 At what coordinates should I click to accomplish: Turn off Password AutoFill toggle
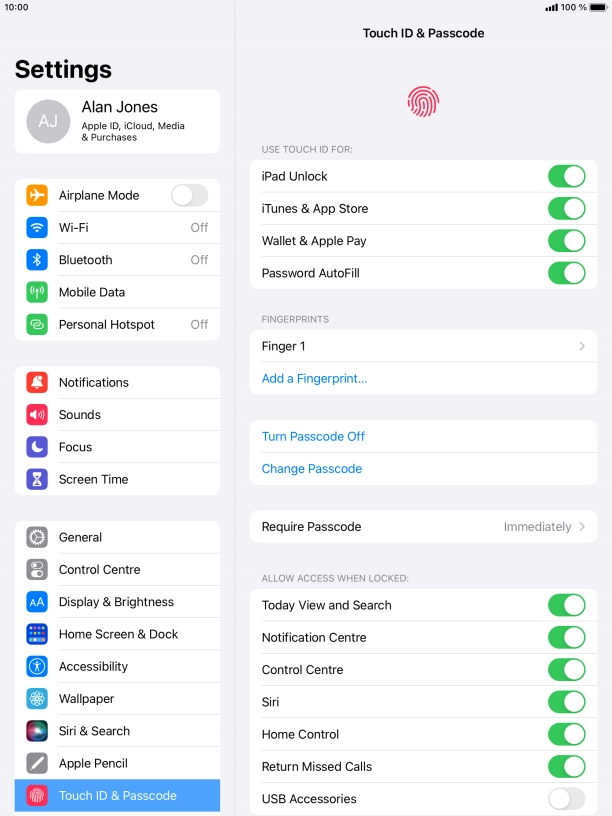coord(566,273)
